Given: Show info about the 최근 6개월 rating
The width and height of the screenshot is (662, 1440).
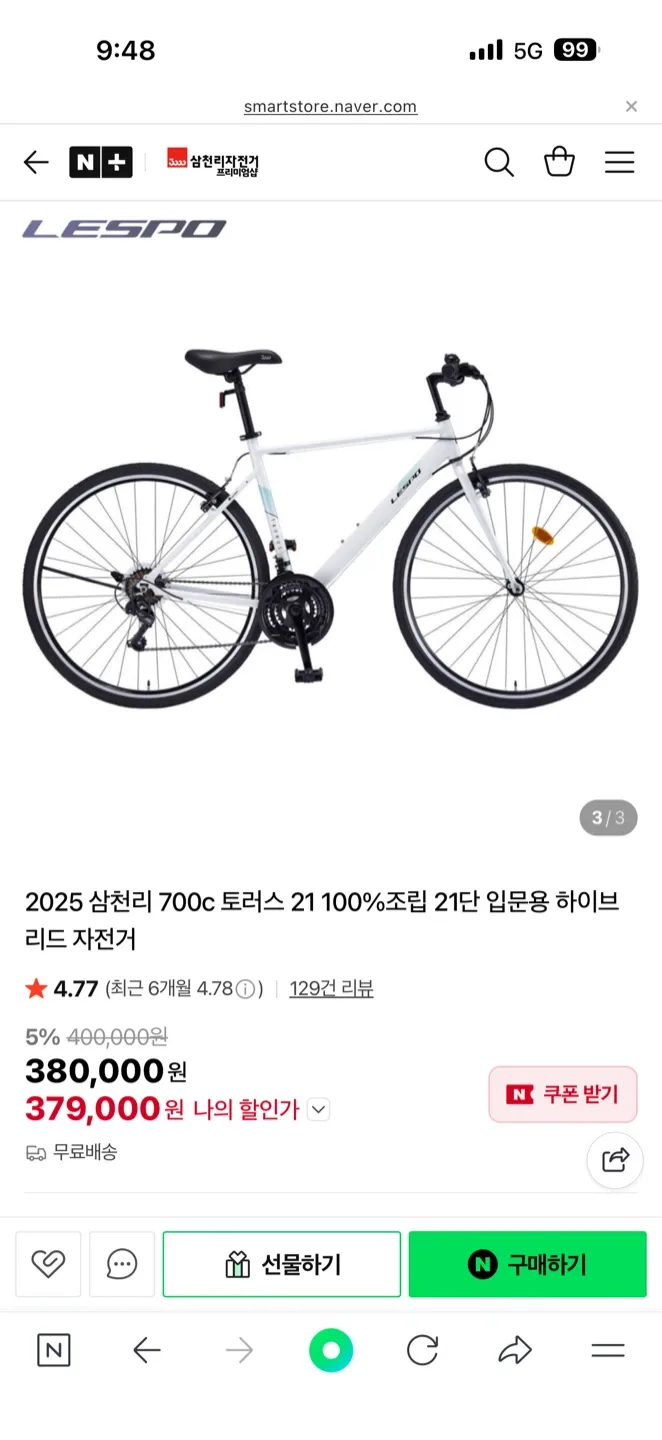Looking at the screenshot, I should pos(245,989).
